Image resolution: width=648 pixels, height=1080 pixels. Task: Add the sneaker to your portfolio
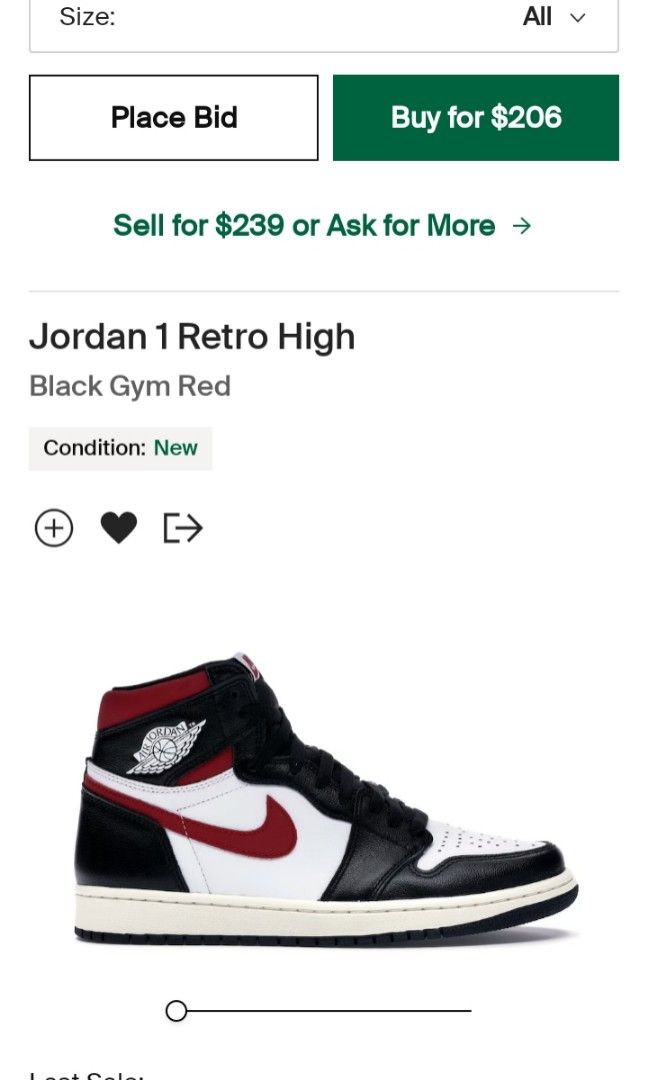pos(54,528)
